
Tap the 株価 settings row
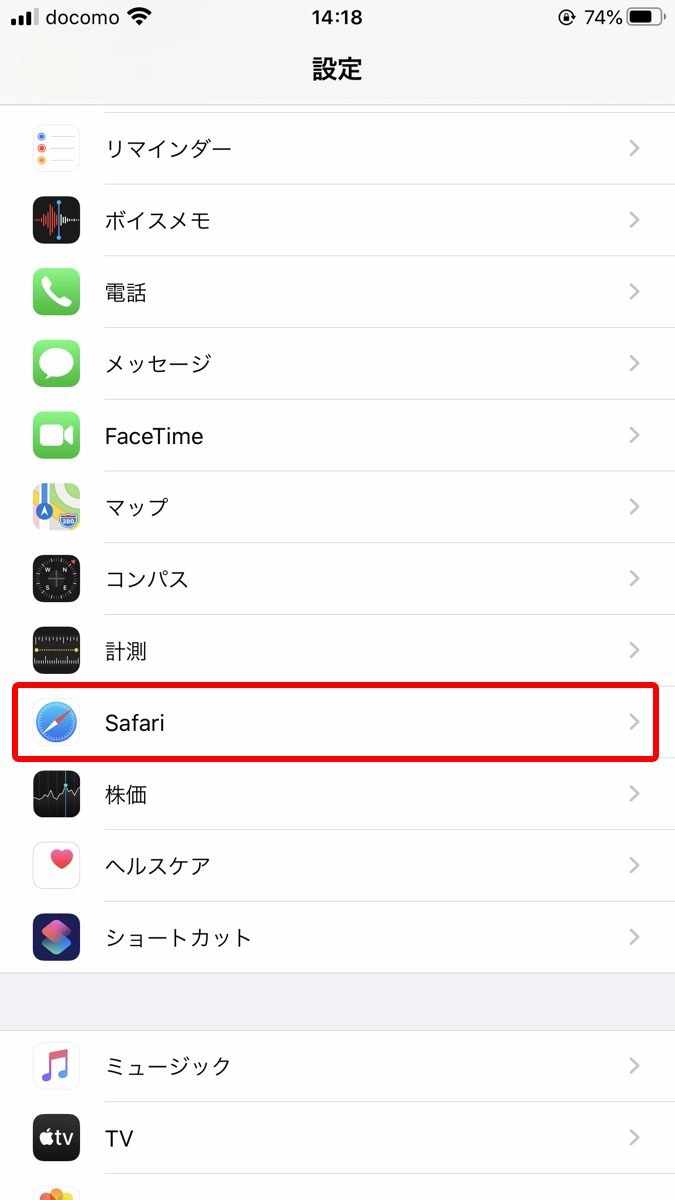(x=337, y=794)
